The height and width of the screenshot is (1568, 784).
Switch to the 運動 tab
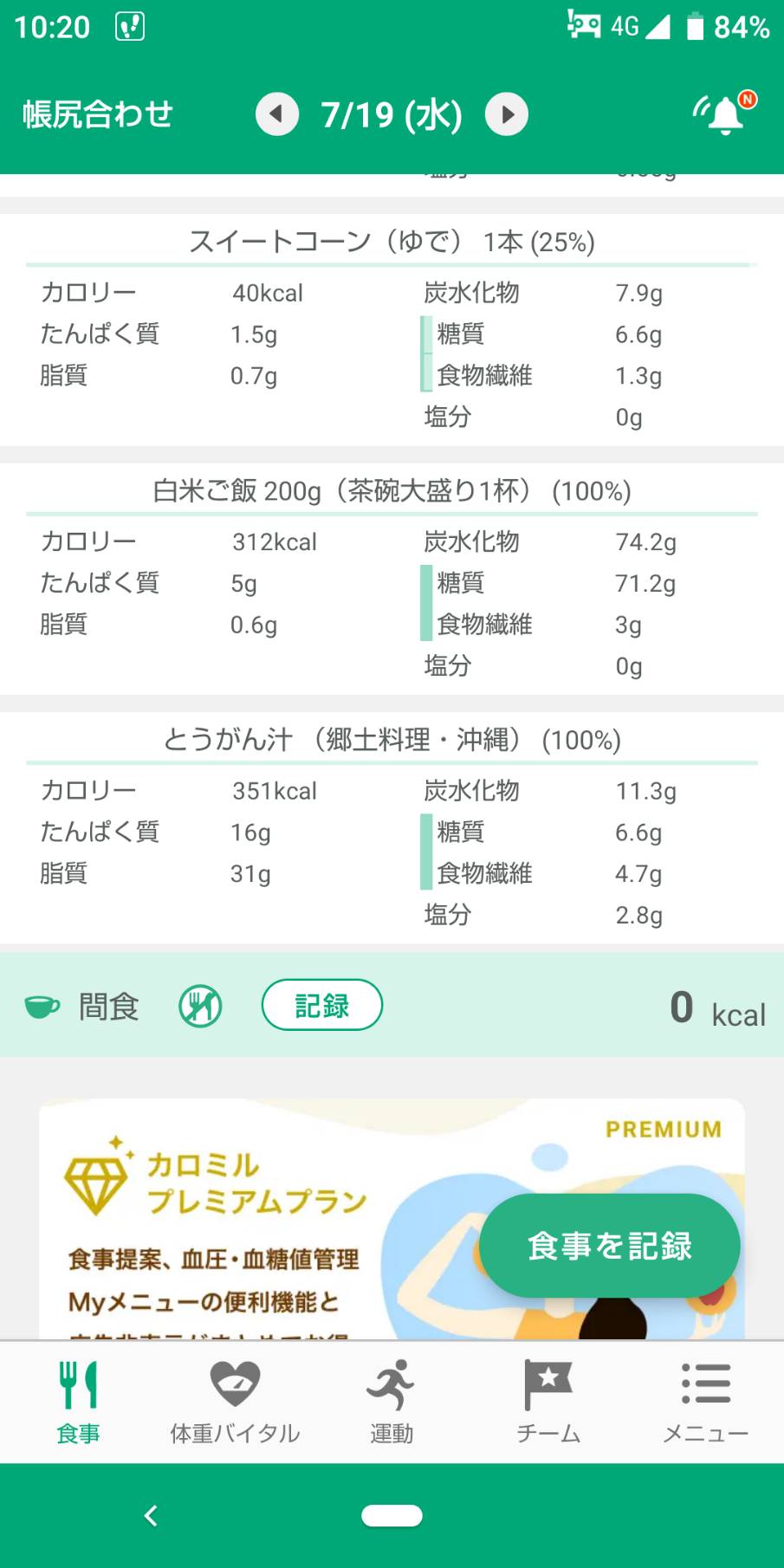(x=392, y=1403)
